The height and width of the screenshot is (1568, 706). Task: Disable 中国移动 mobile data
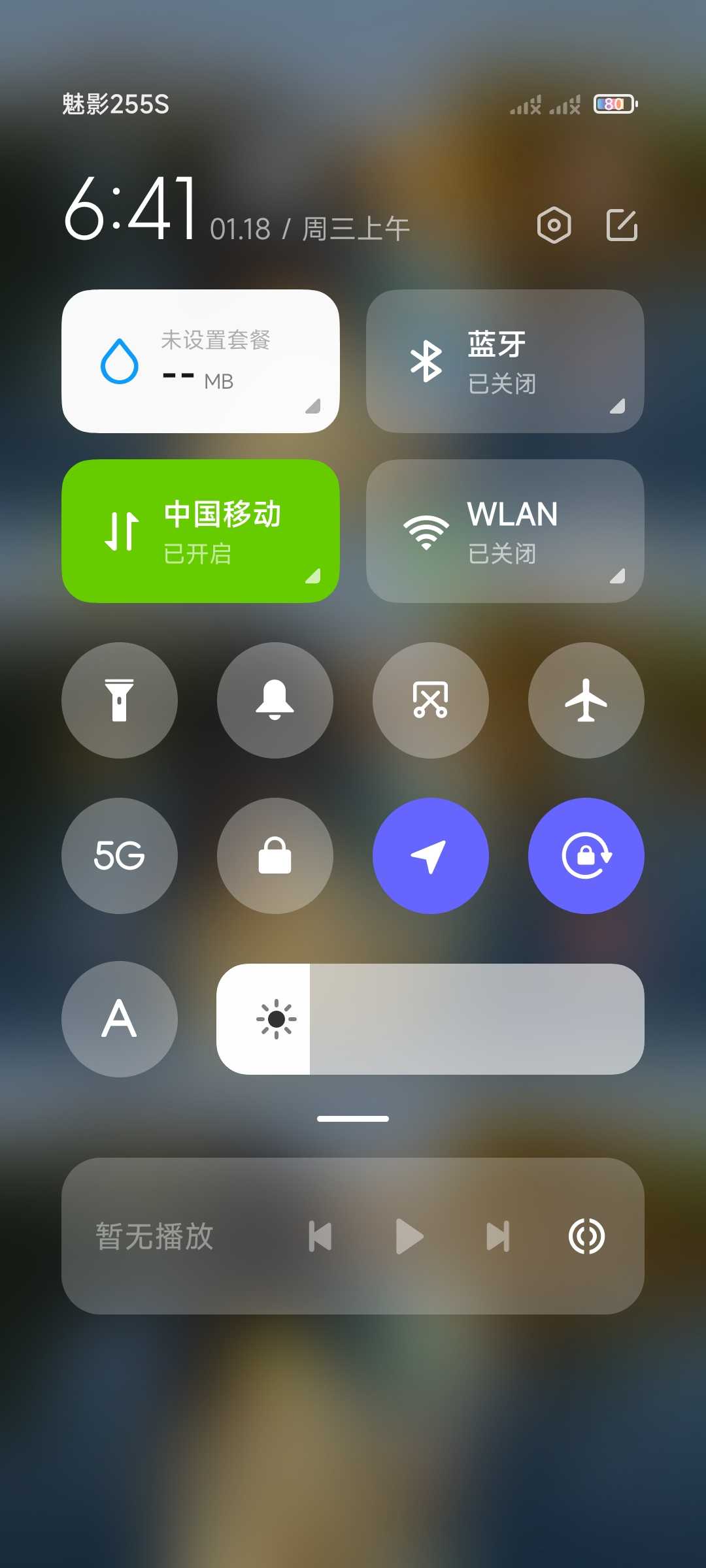coord(200,531)
